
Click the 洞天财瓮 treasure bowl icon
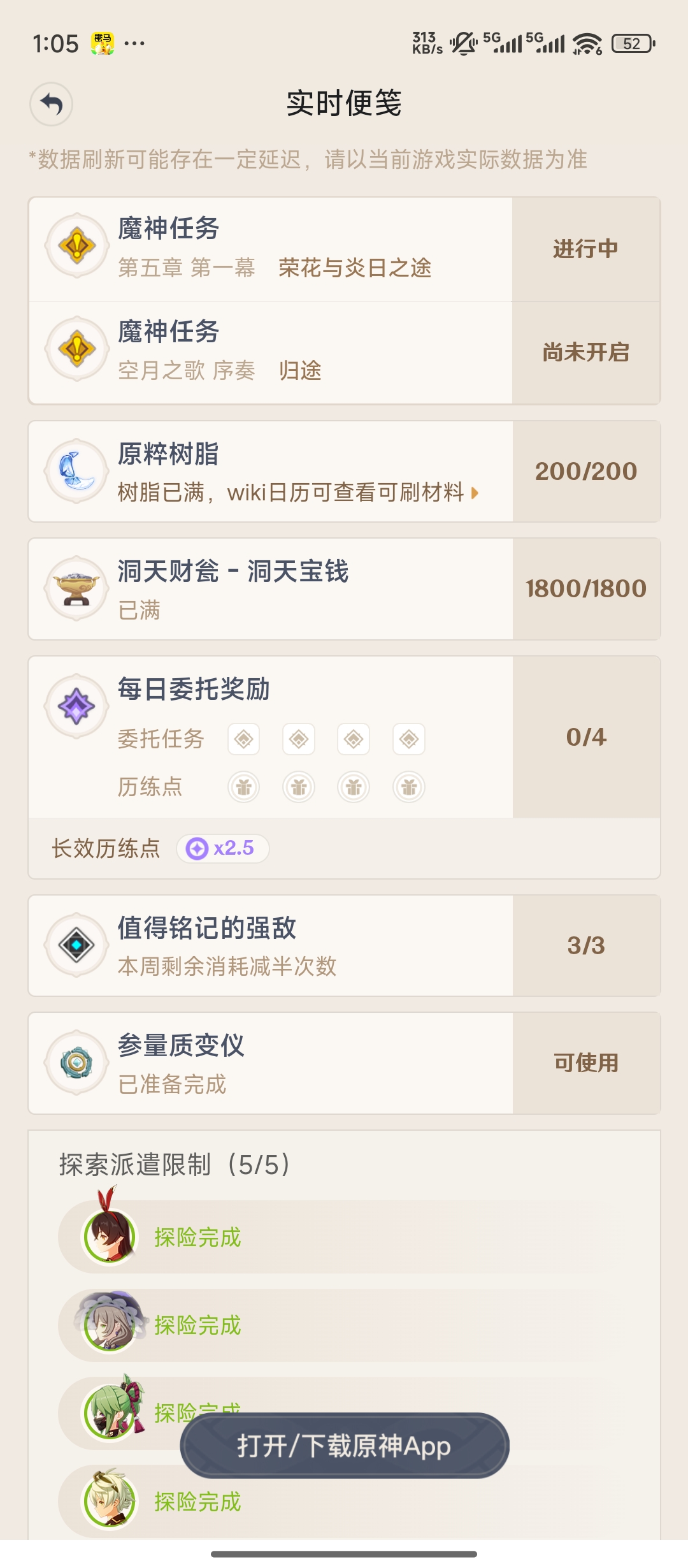coord(76,587)
